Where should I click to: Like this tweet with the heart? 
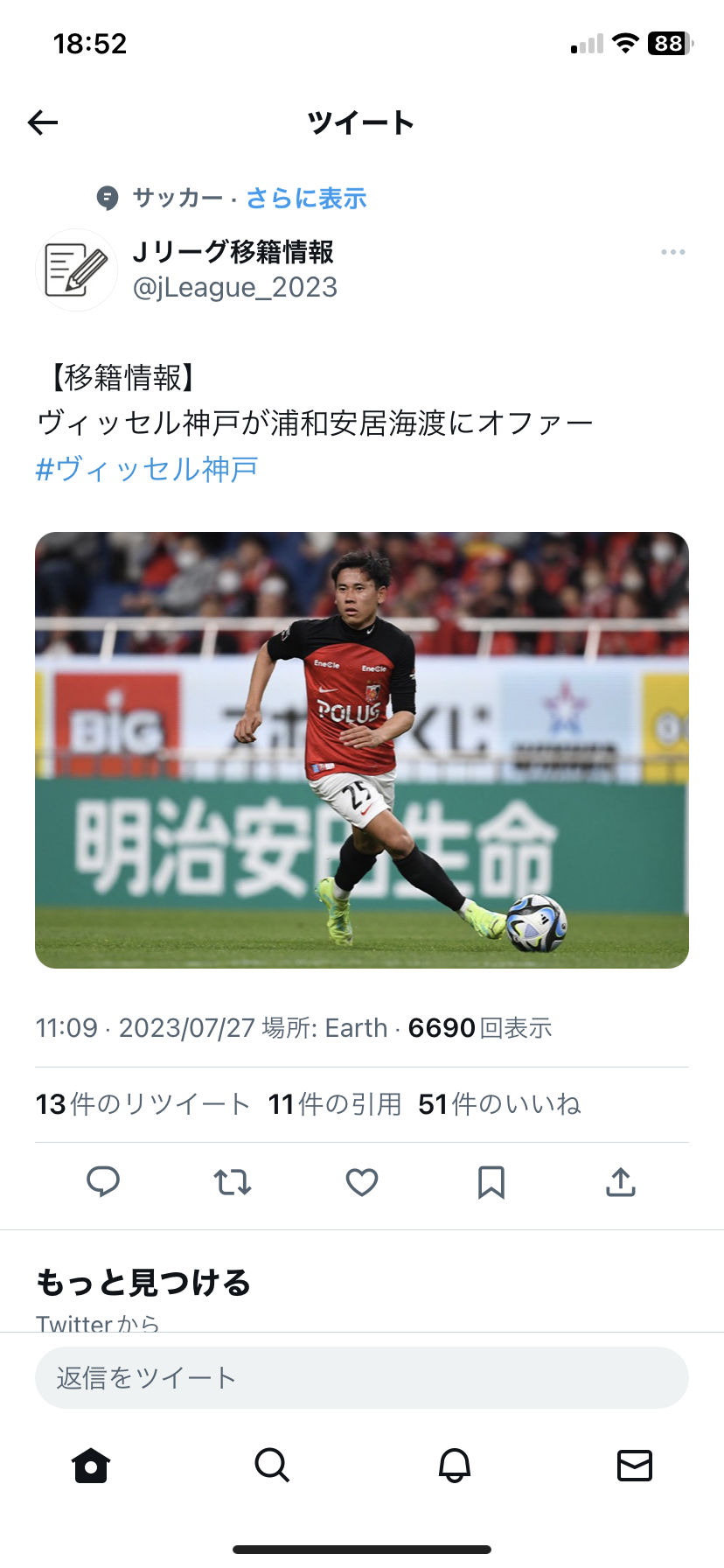(362, 1182)
